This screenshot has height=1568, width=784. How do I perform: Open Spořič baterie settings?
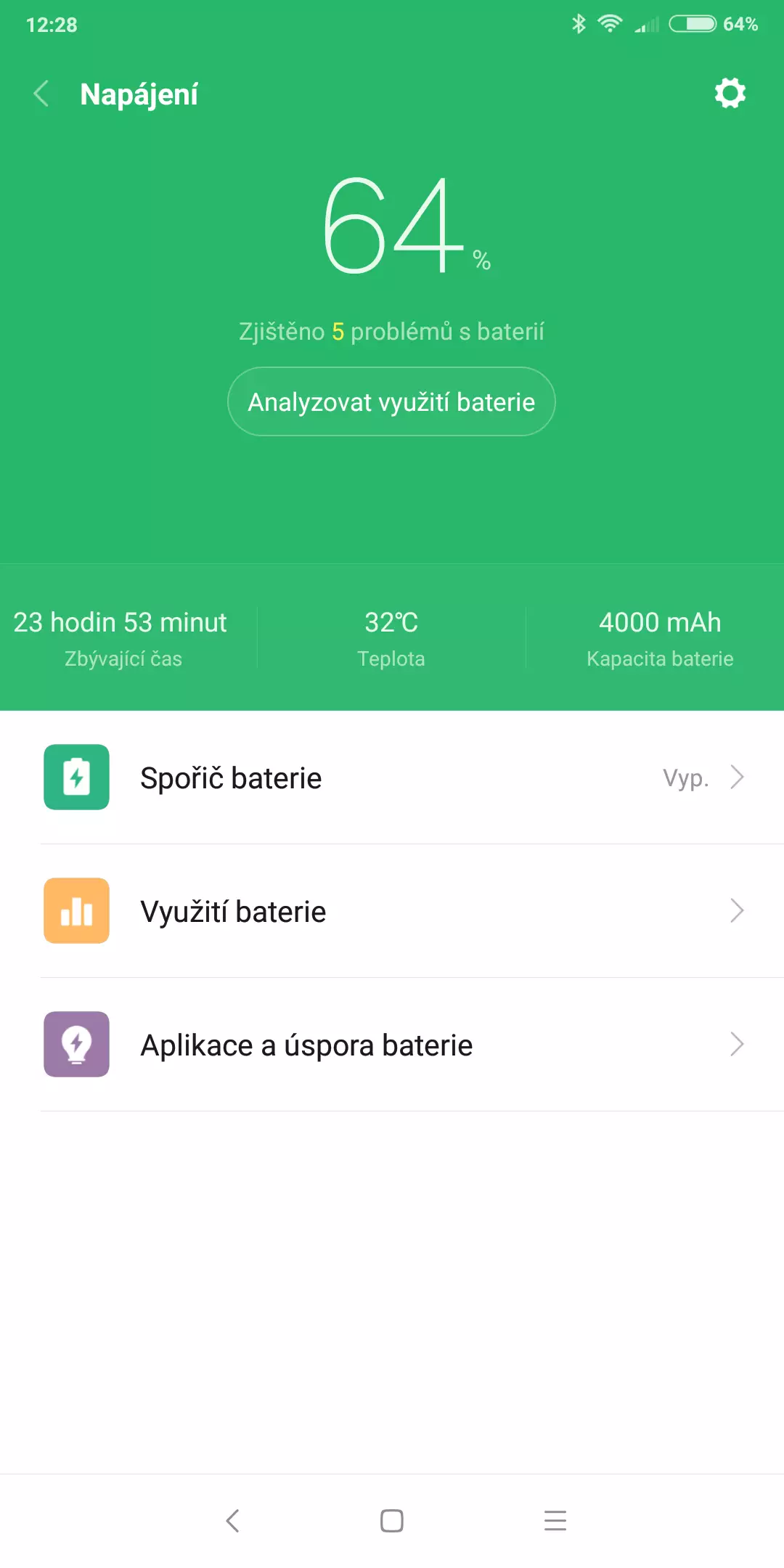(392, 777)
